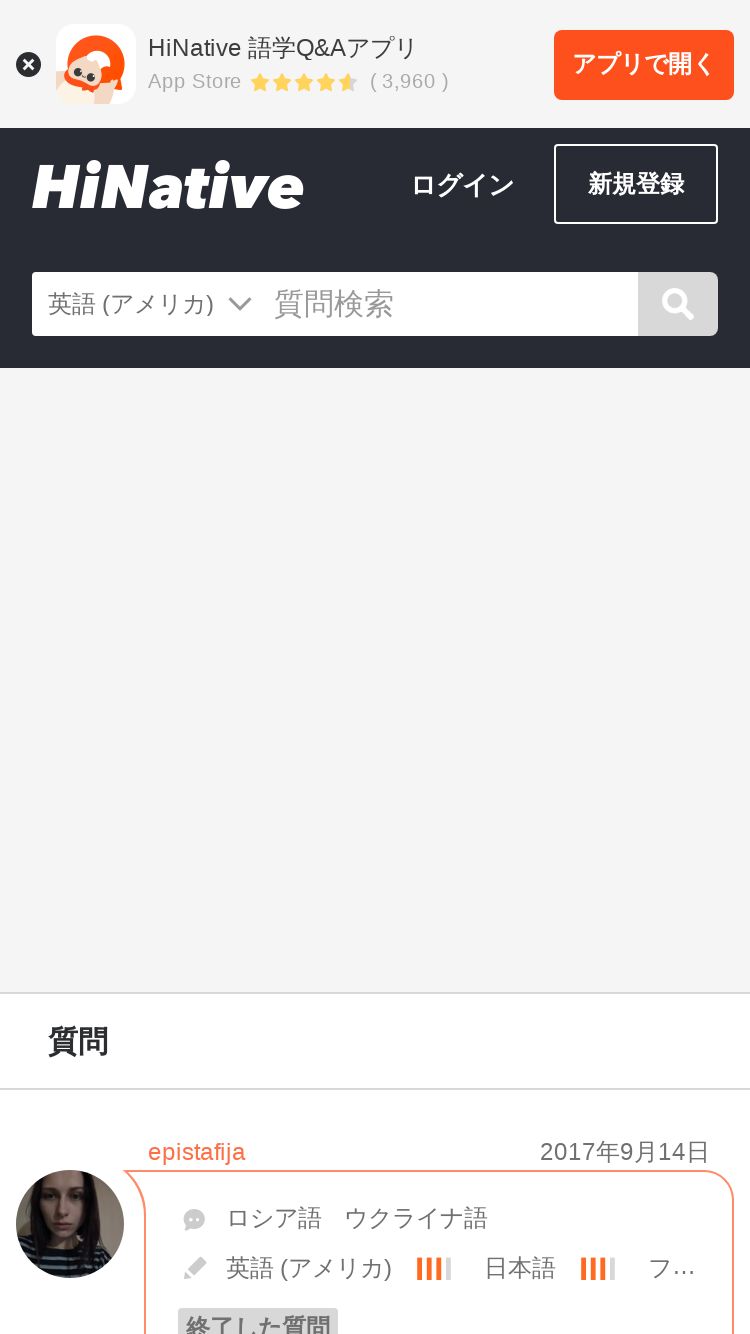
Task: Tap the magnifier search button
Action: pyautogui.click(x=678, y=304)
